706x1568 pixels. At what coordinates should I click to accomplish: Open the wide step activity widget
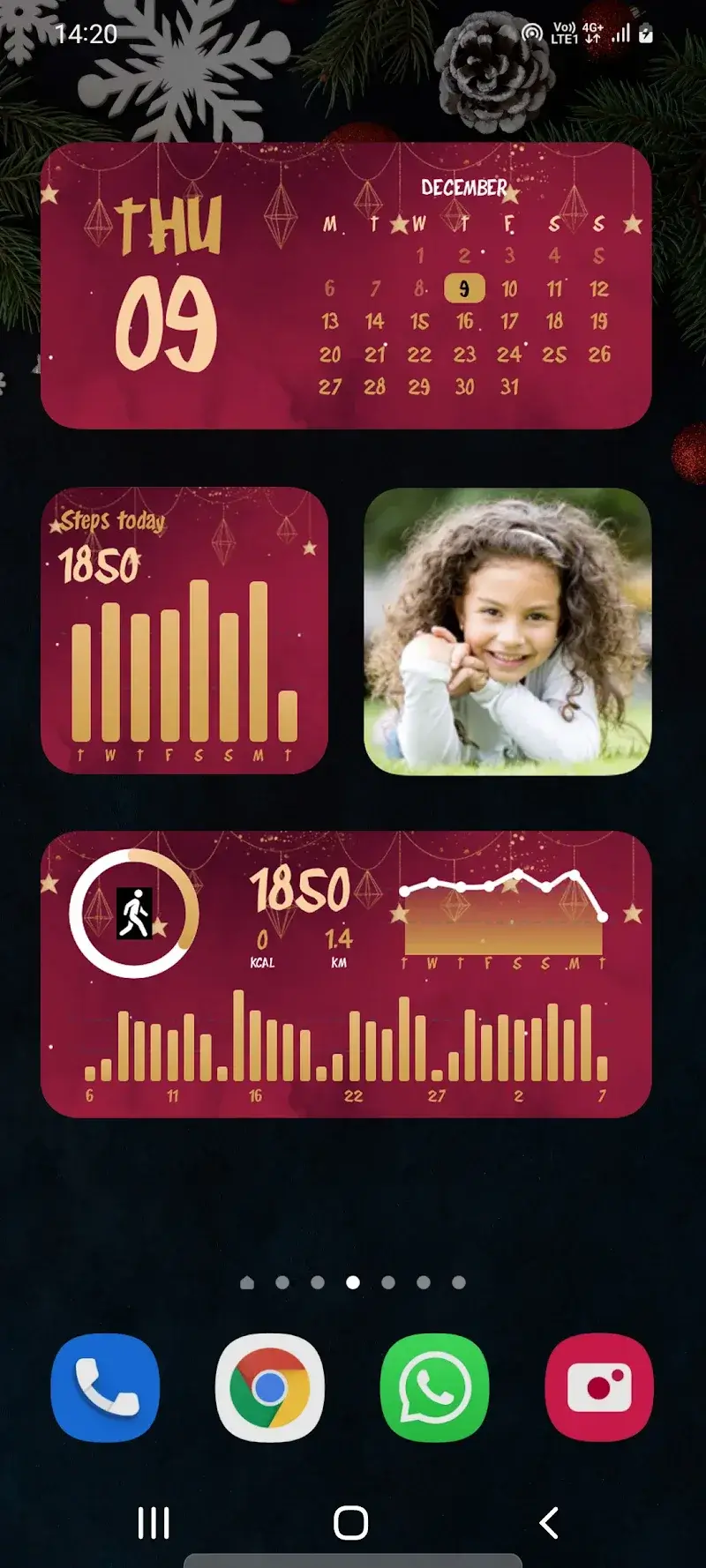346,974
